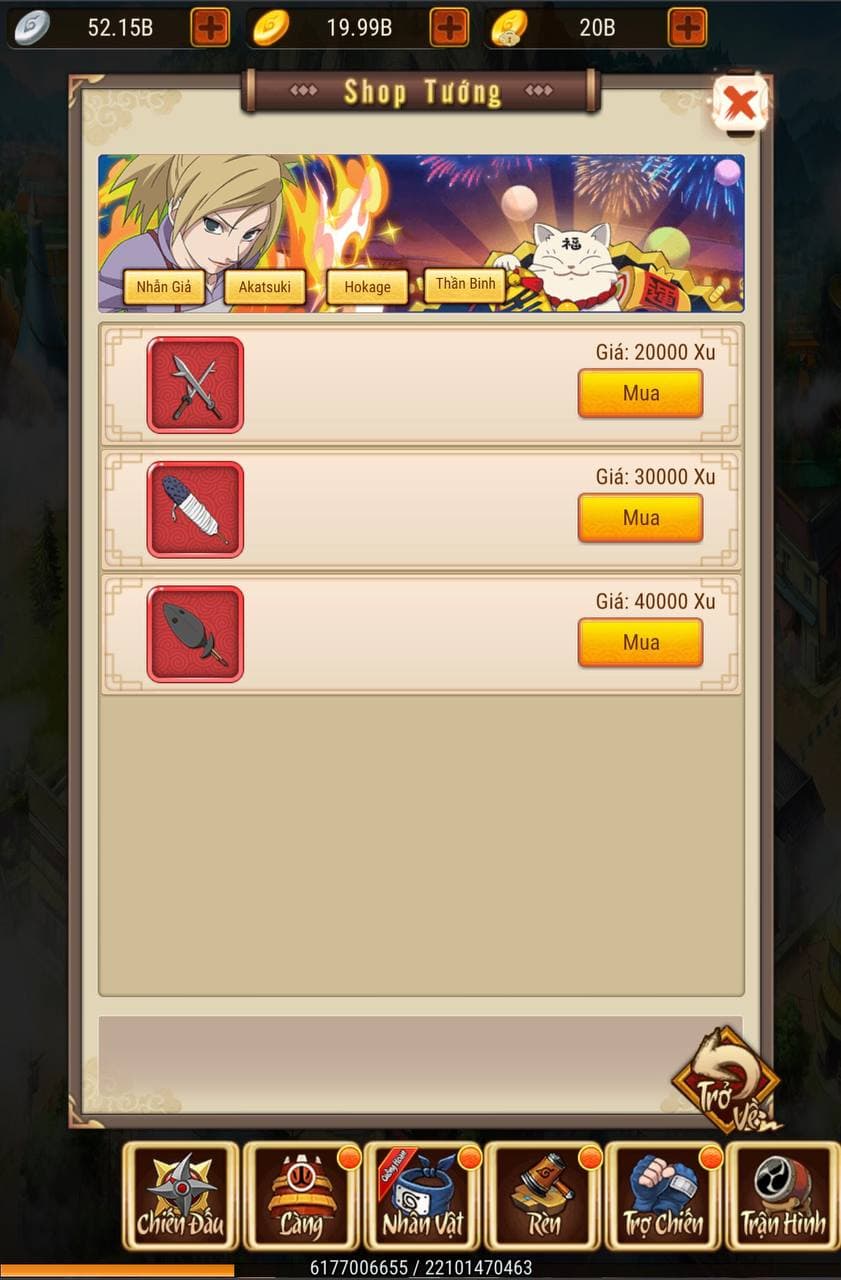Go to the Làng village
The height and width of the screenshot is (1280, 841).
pos(302,1196)
